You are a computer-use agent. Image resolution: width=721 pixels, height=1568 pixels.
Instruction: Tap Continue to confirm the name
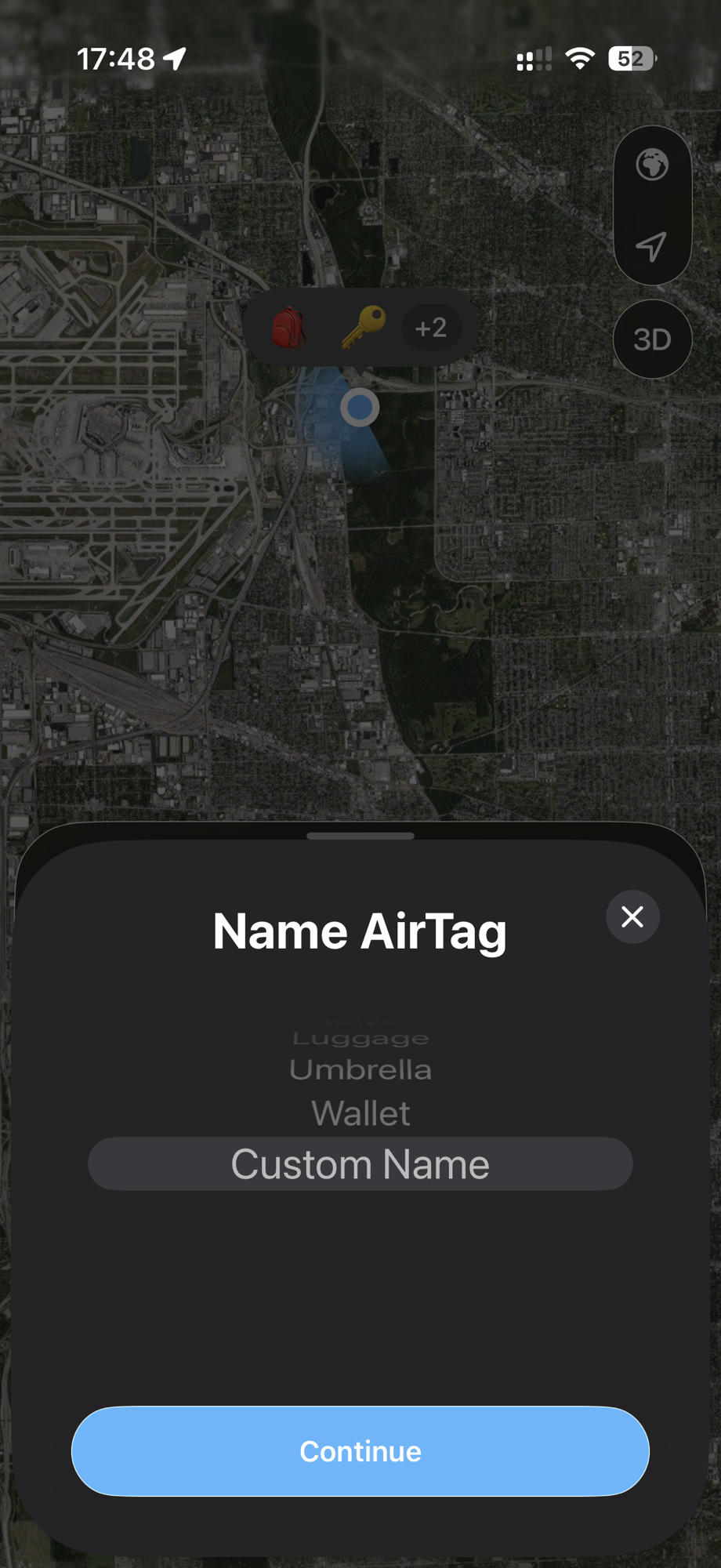[360, 1451]
